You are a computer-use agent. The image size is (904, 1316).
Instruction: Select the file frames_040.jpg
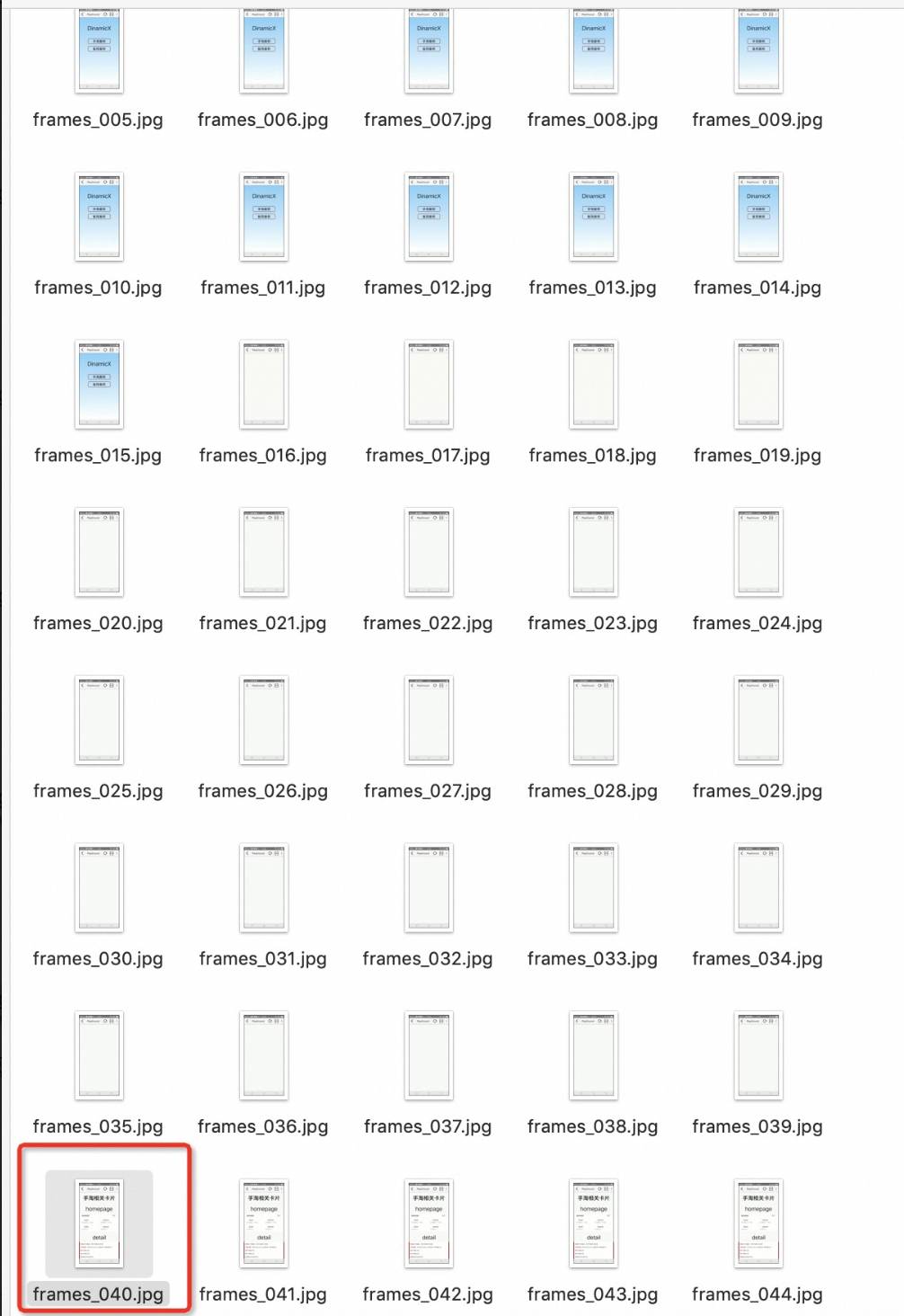[99, 1223]
